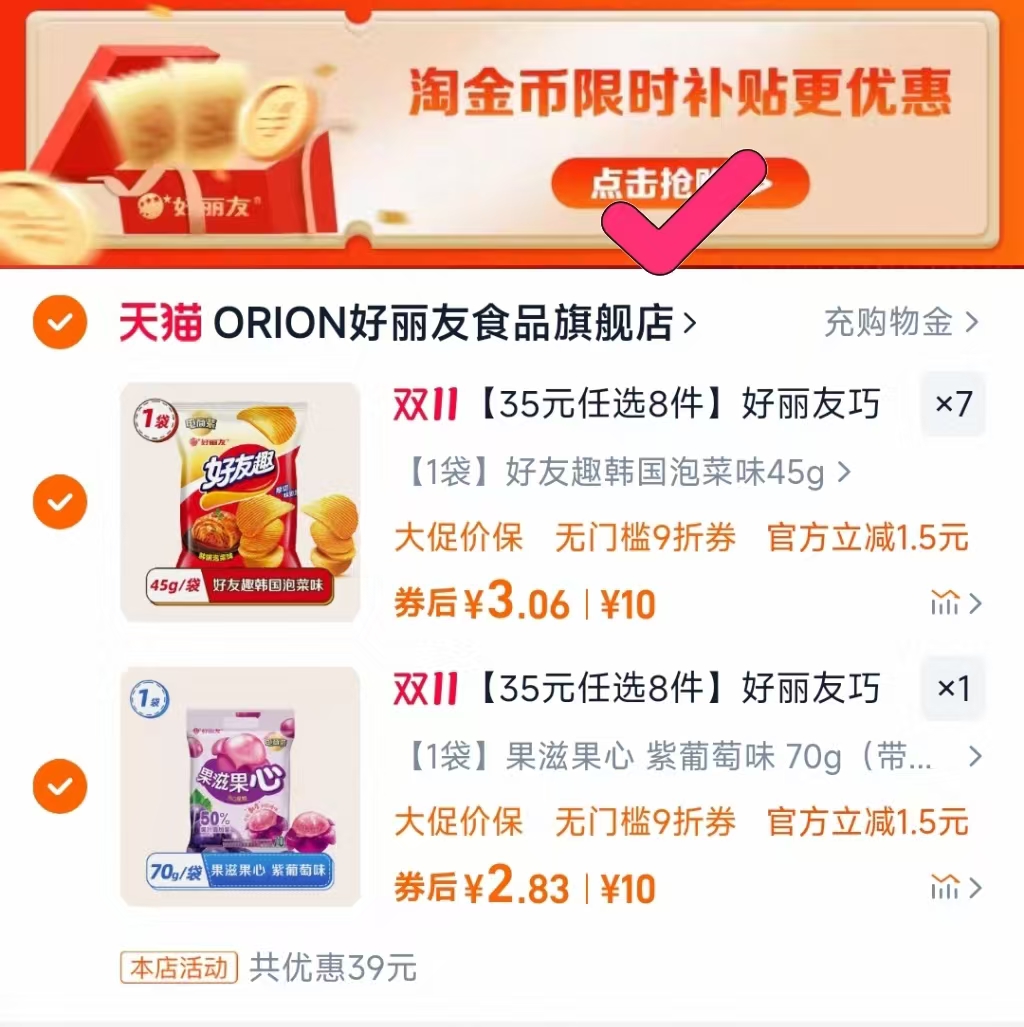Click the ×7 quantity indicator

953,404
